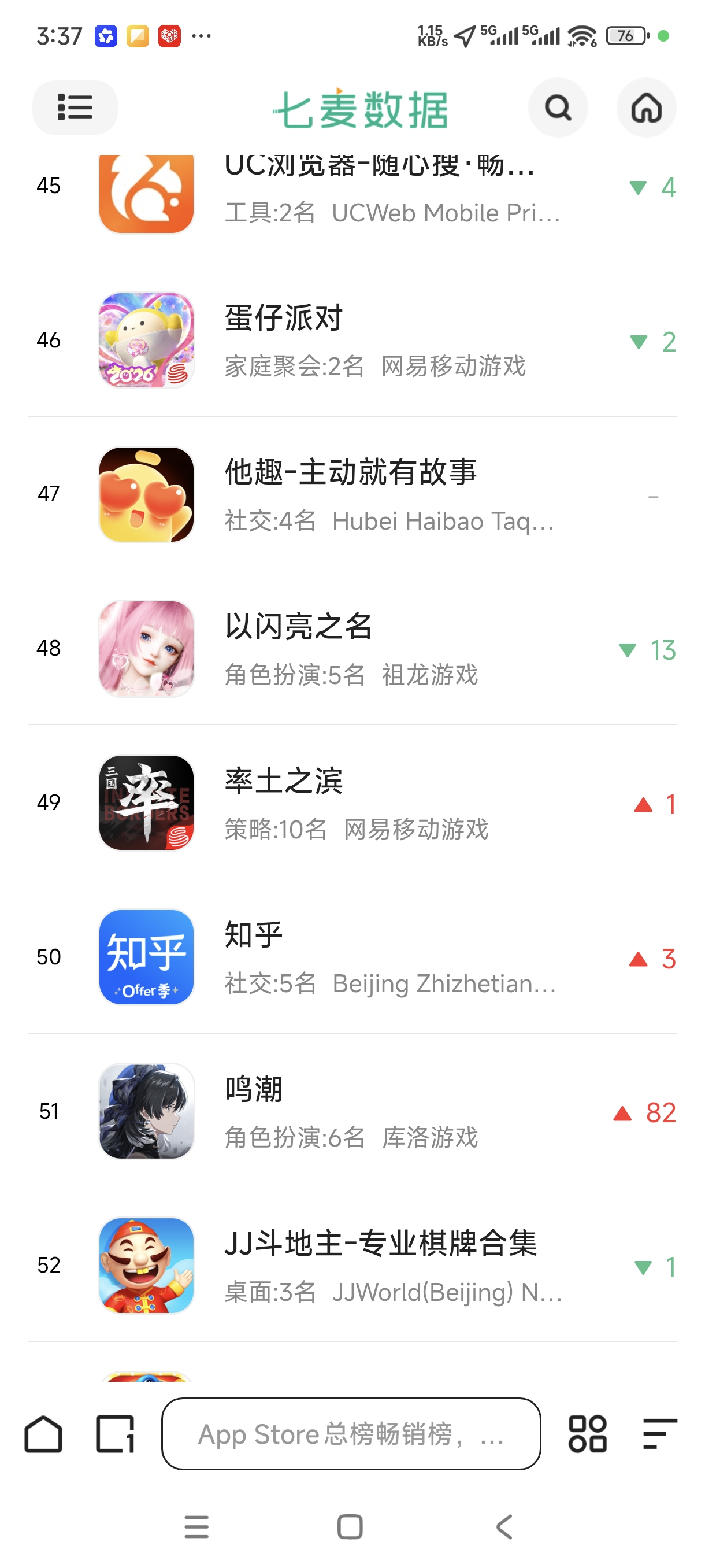Tap the system home button
Viewport: 705px width, 1568px height.
(350, 1526)
